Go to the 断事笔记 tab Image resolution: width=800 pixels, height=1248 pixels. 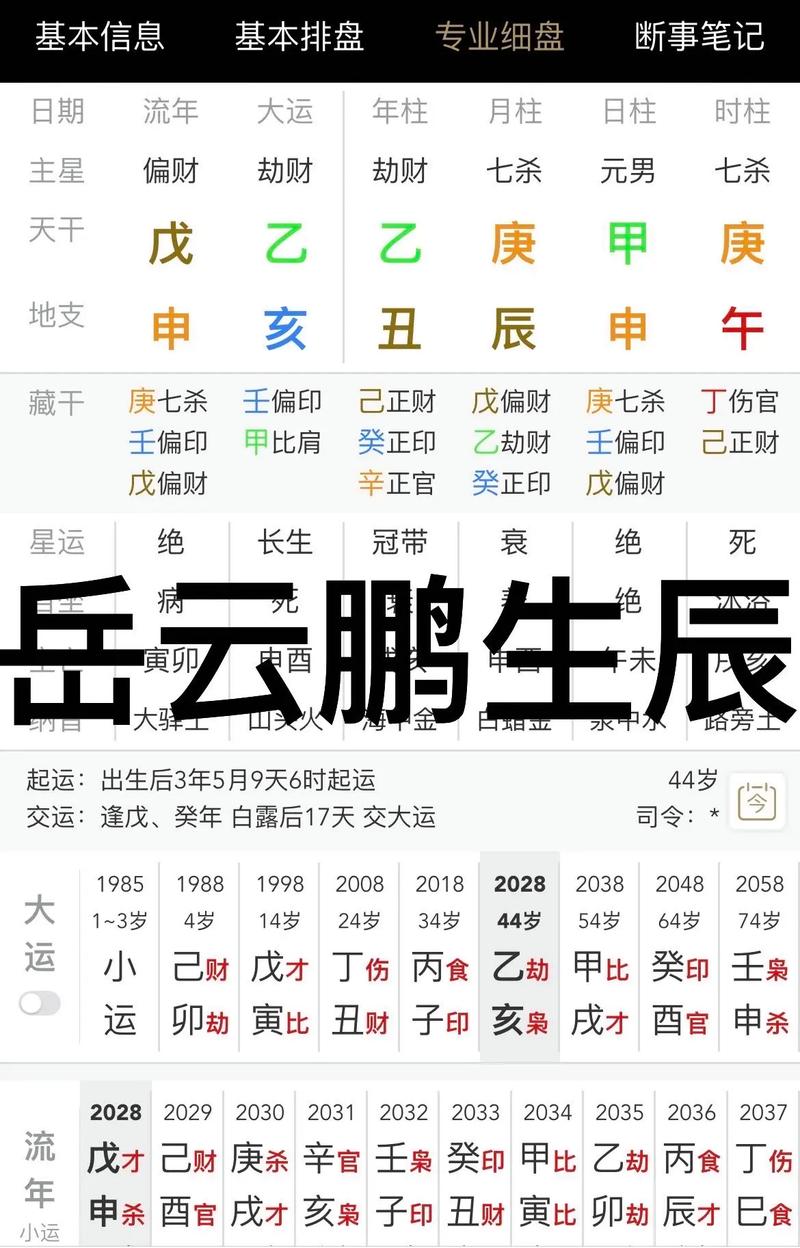click(699, 37)
